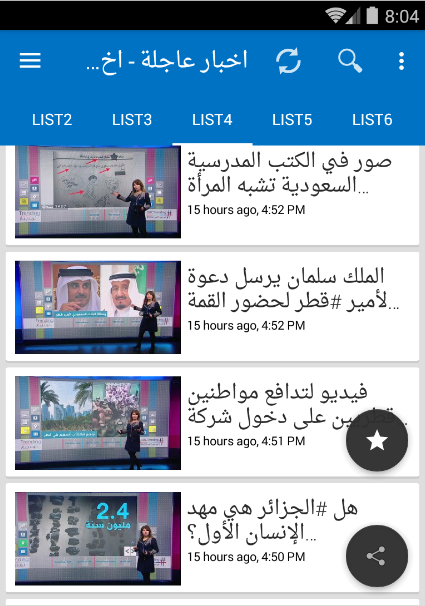Image resolution: width=425 pixels, height=606 pixels.
Task: Tap the refresh icon
Action: tap(288, 61)
